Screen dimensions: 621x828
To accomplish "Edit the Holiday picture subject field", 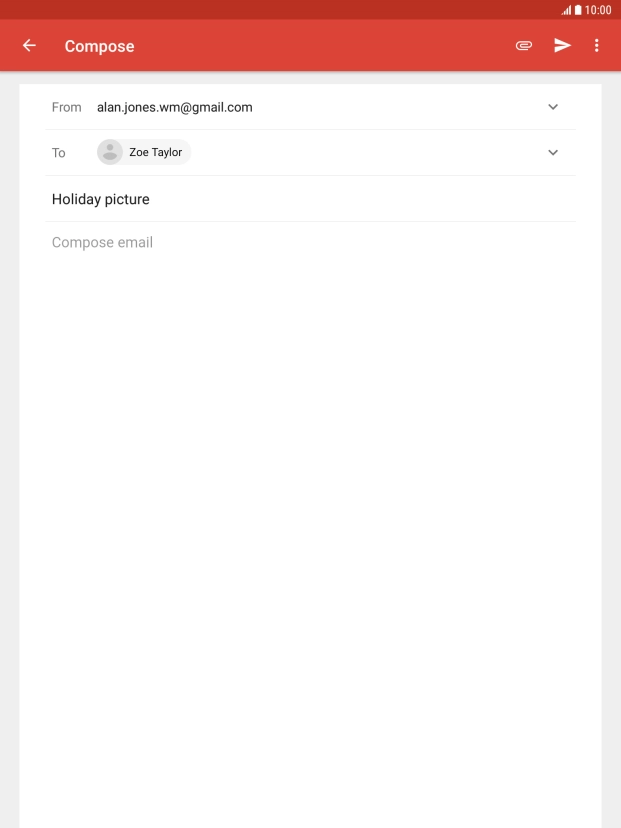I will pos(300,199).
